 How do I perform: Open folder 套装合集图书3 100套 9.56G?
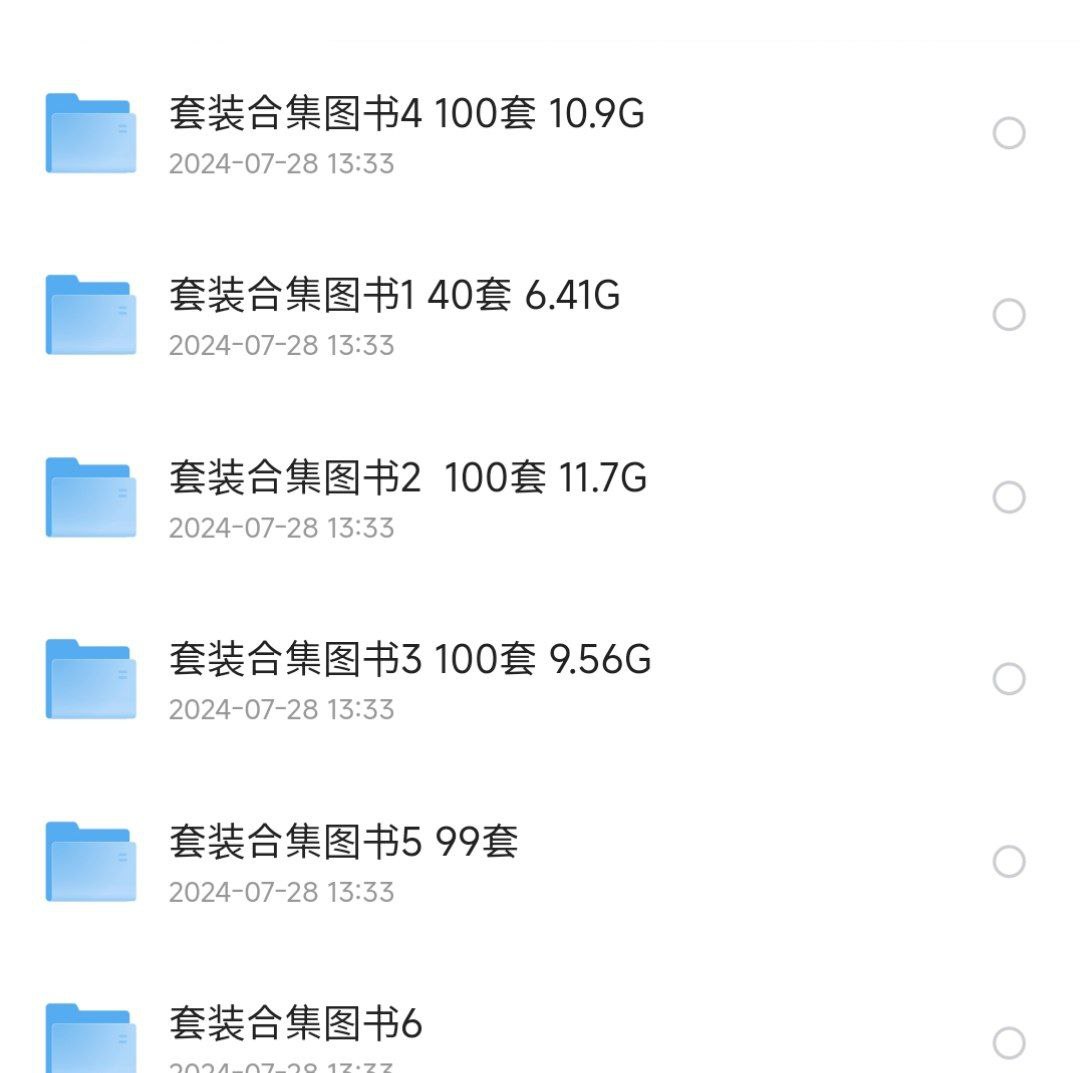[409, 660]
